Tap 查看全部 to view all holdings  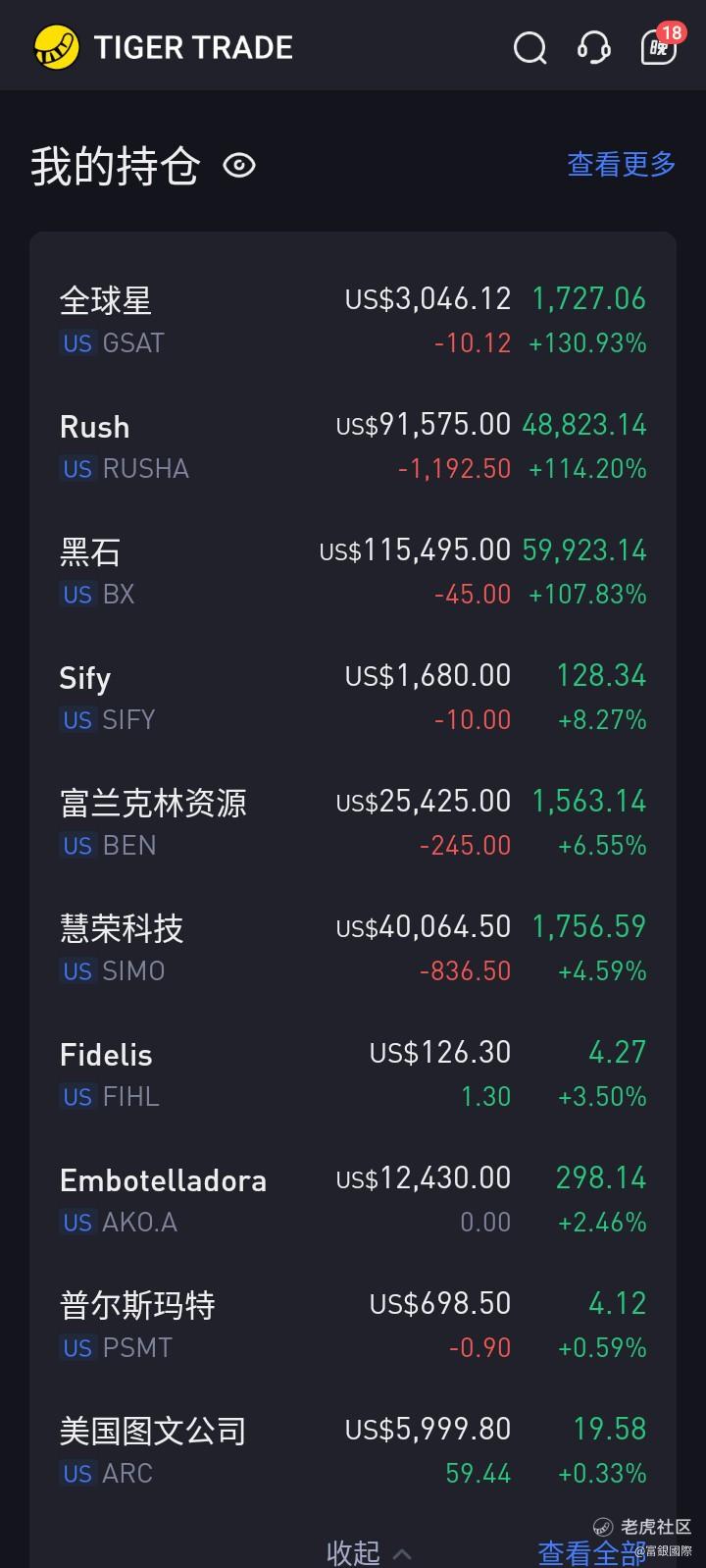592,1552
